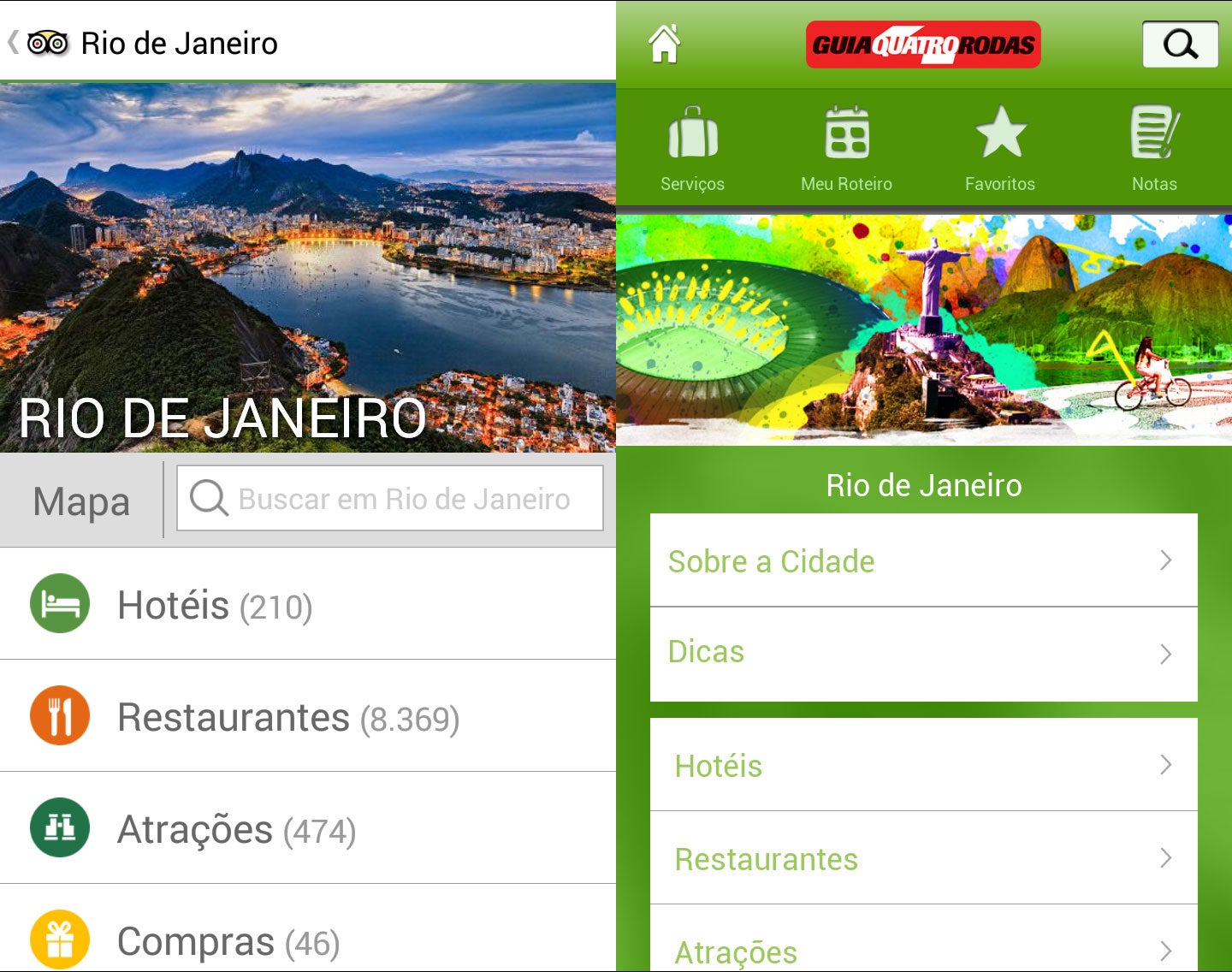Select the green Atrações row with chevron
This screenshot has height=972, width=1232.
923,948
